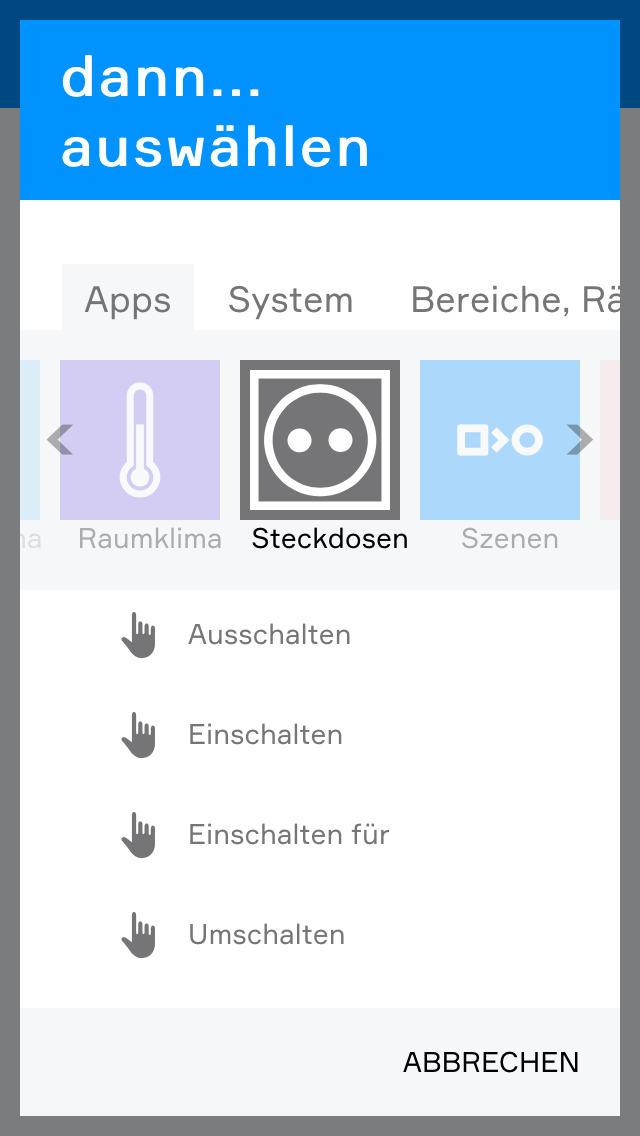Viewport: 640px width, 1136px height.
Task: Switch to the System tab
Action: pyautogui.click(x=290, y=299)
